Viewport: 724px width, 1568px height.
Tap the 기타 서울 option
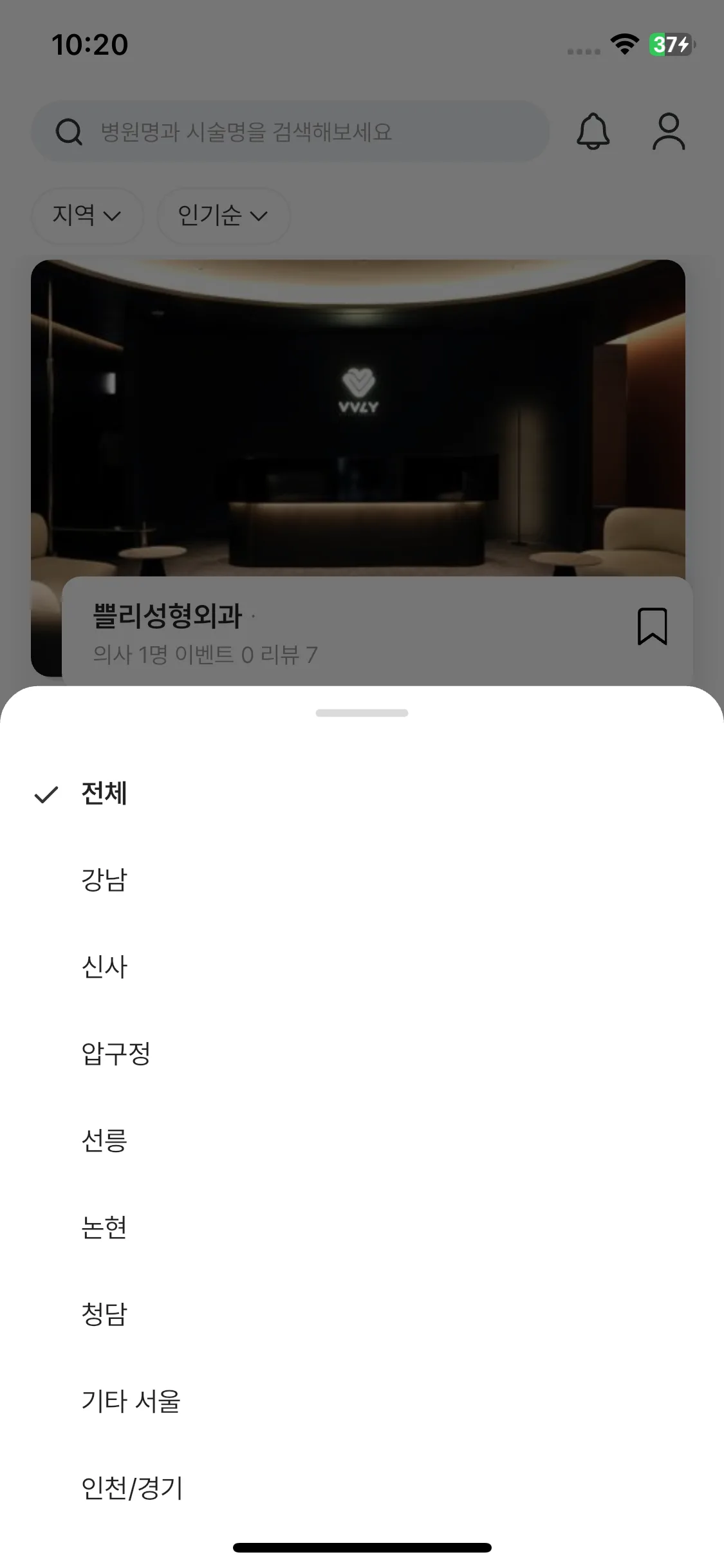131,1401
